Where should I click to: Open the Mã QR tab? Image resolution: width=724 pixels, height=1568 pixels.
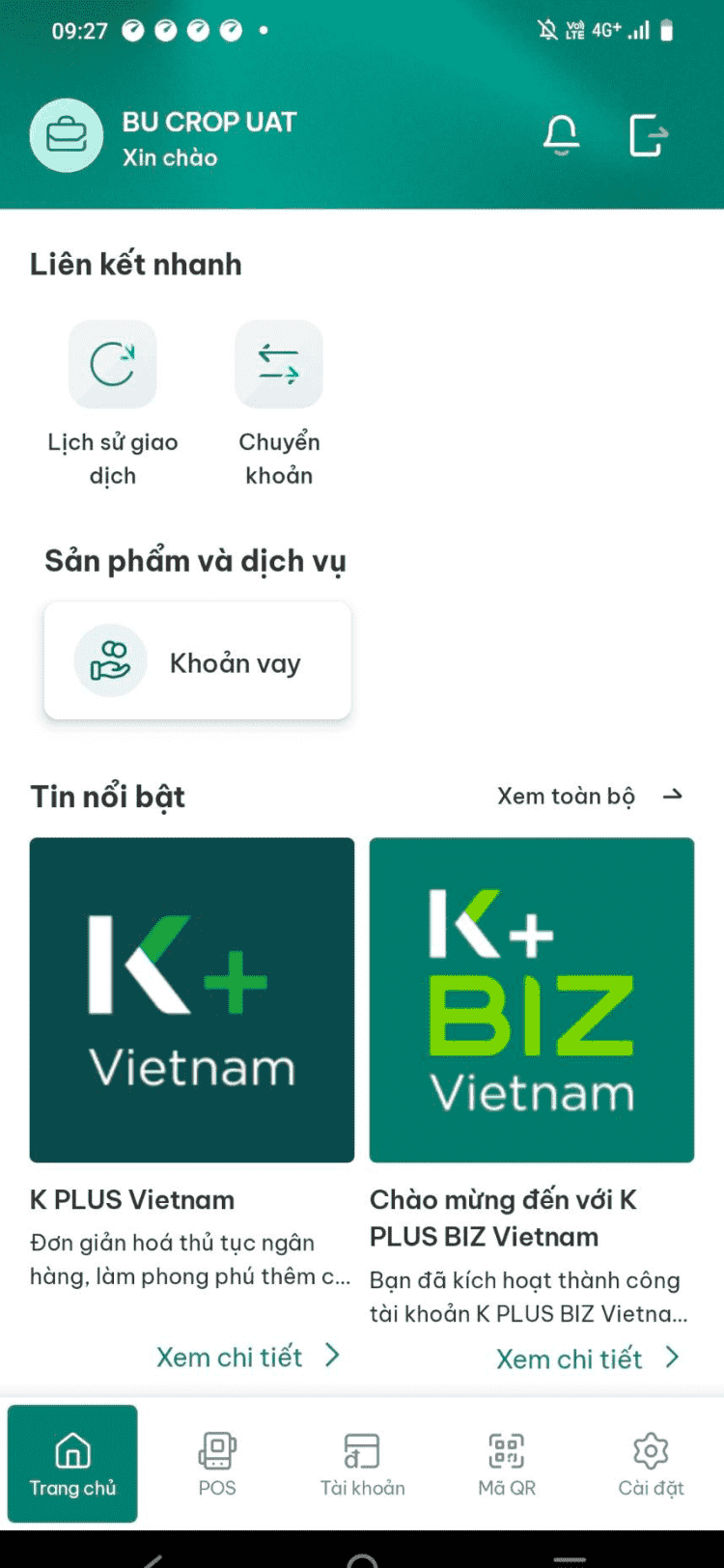pos(507,1463)
